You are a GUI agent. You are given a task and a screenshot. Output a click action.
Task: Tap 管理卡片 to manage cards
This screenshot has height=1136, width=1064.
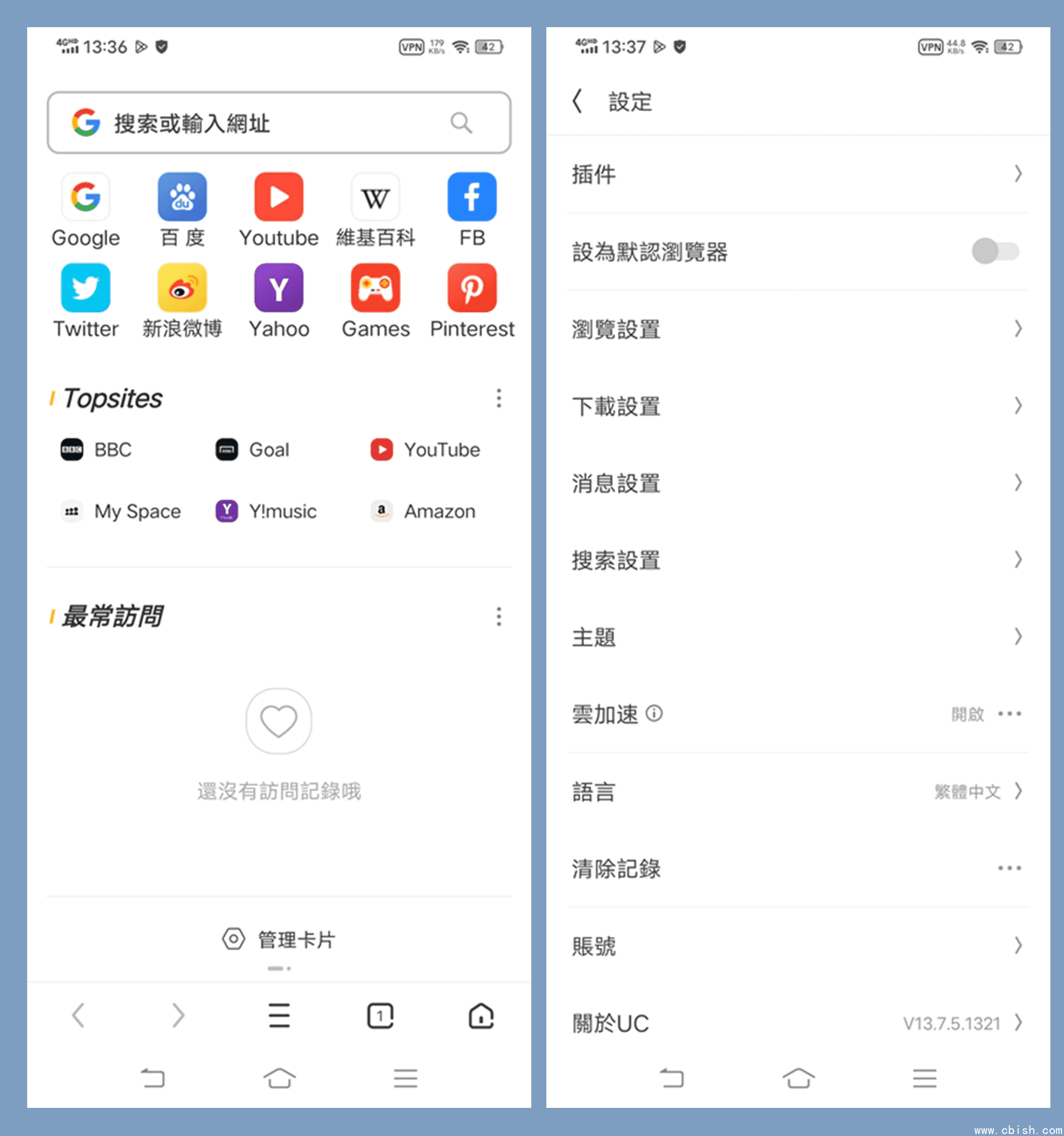tap(278, 939)
